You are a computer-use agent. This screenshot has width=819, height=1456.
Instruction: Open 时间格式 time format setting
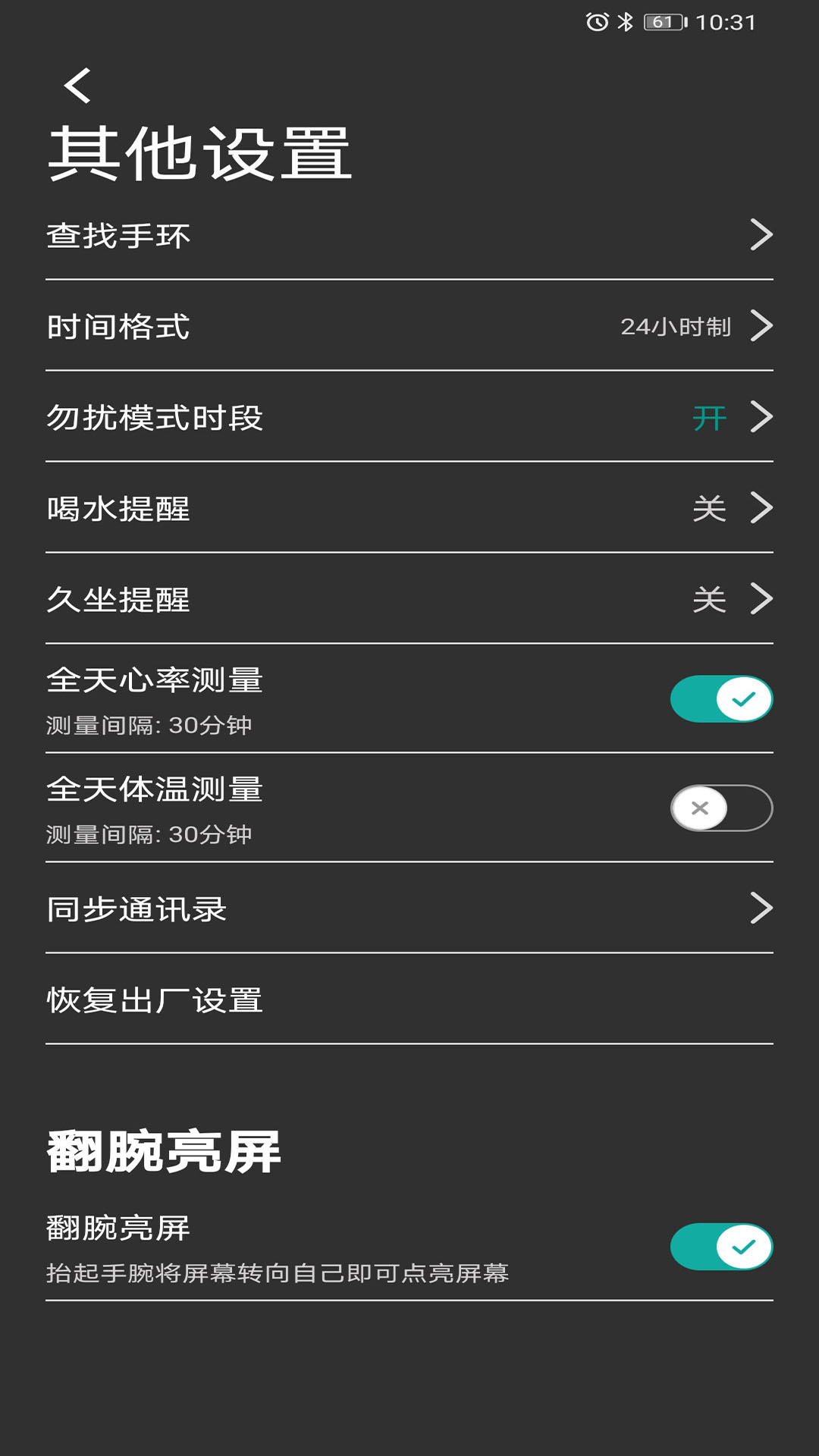tap(409, 326)
